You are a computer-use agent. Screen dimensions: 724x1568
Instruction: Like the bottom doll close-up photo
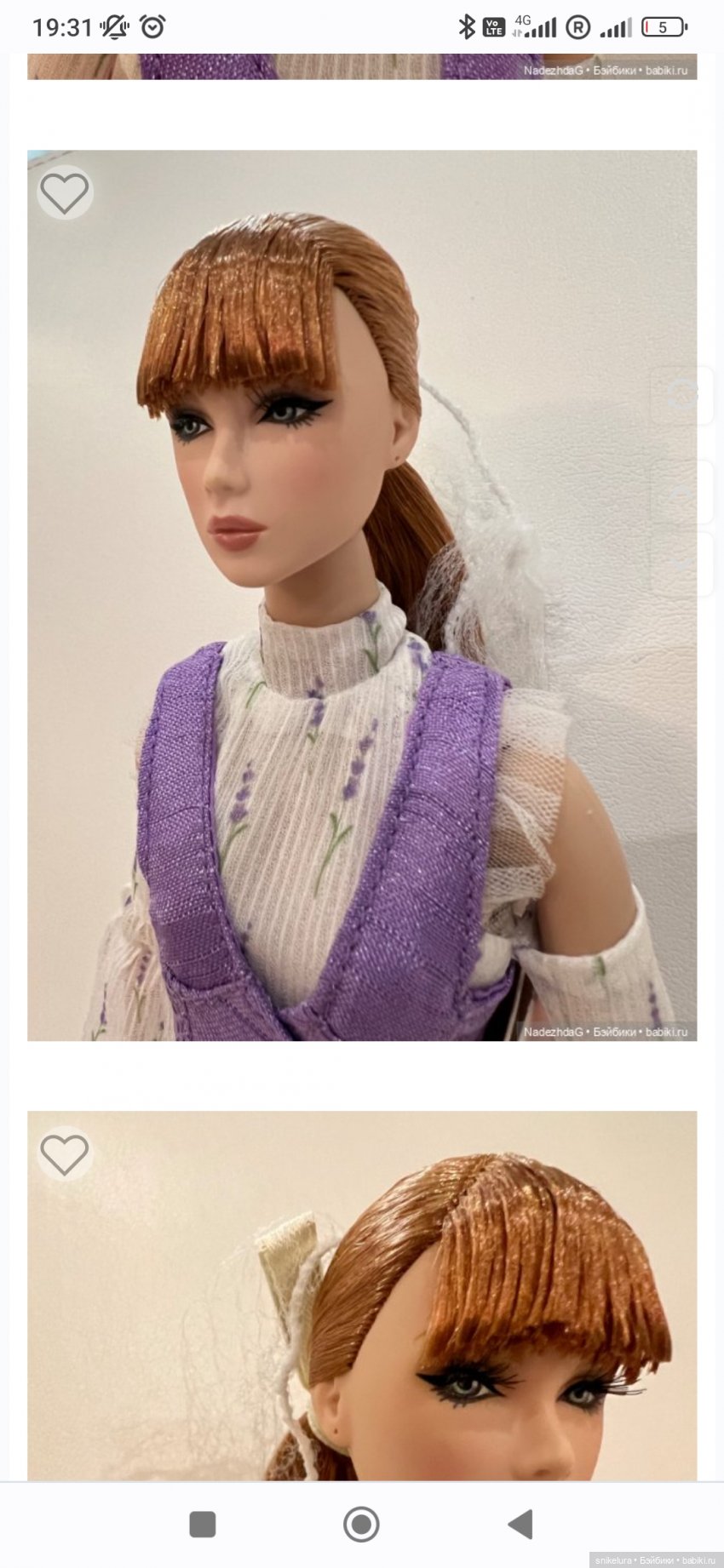65,1154
